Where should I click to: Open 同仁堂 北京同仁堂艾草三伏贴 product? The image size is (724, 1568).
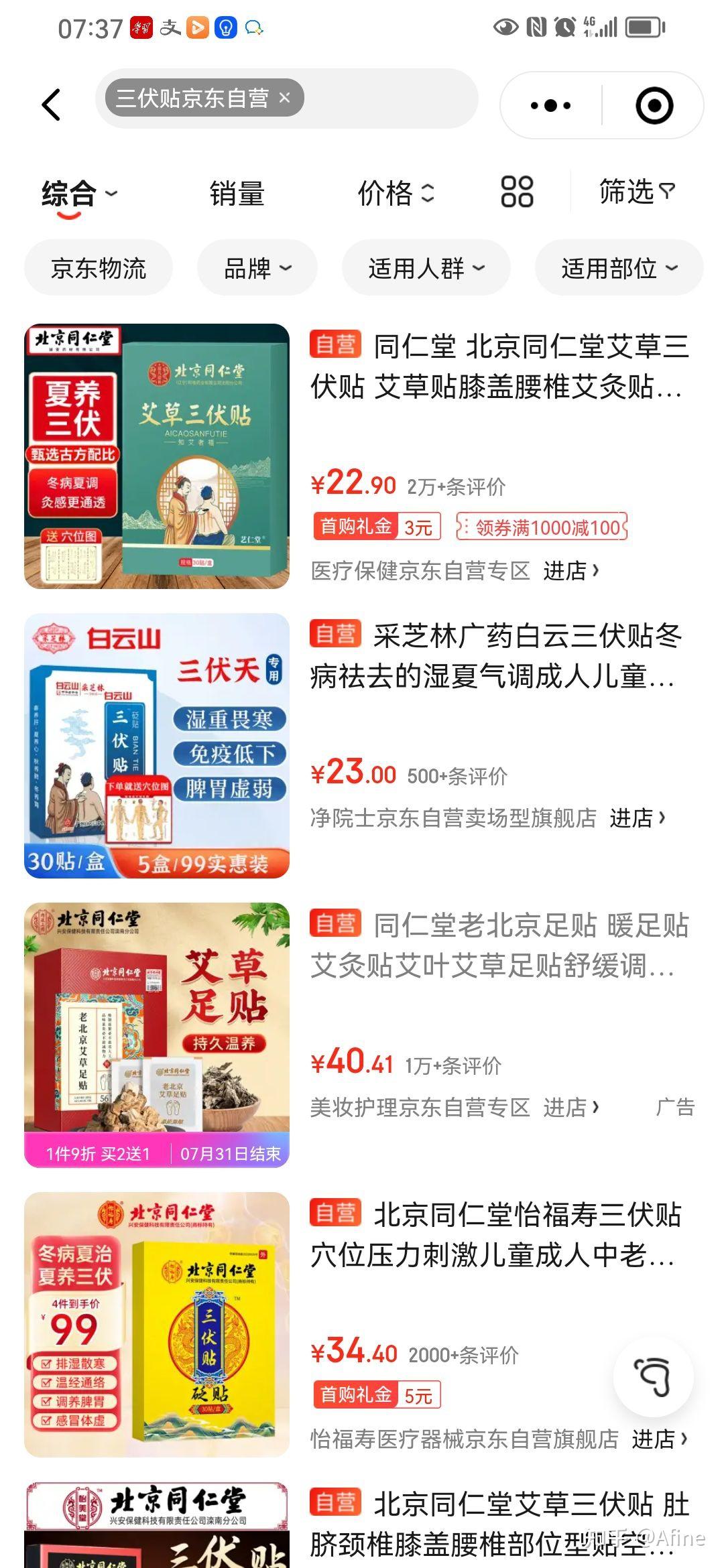[499, 366]
